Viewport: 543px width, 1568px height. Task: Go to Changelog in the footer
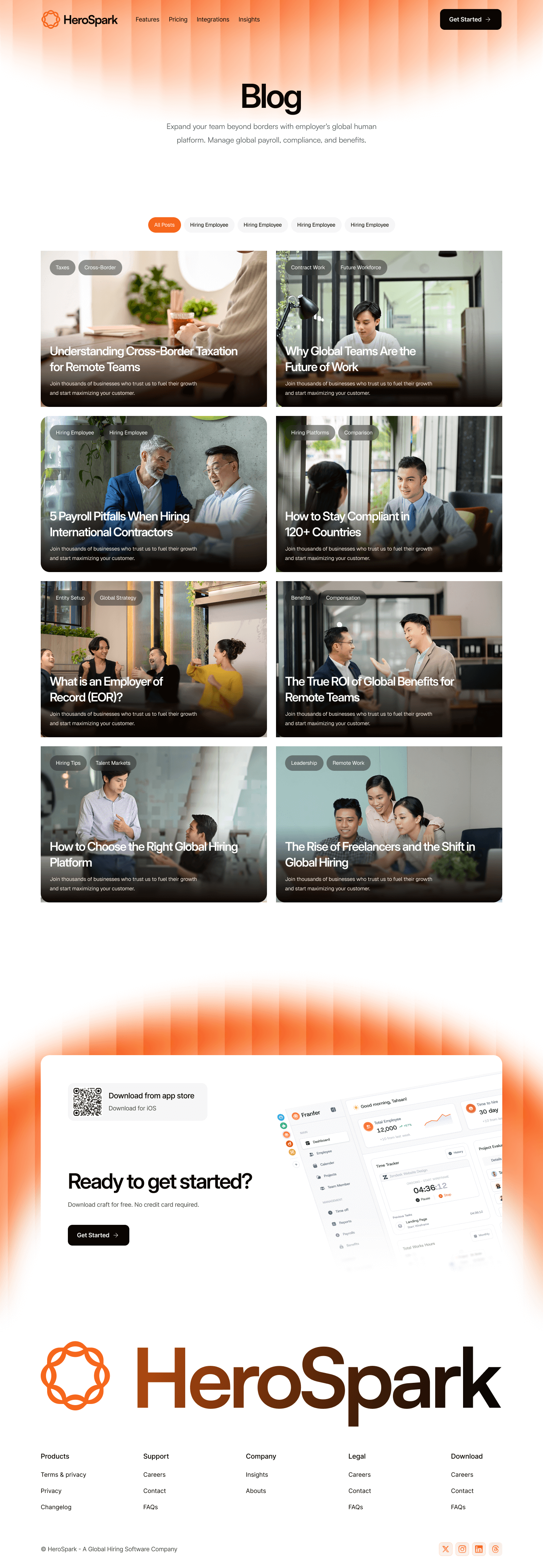pos(56,1507)
